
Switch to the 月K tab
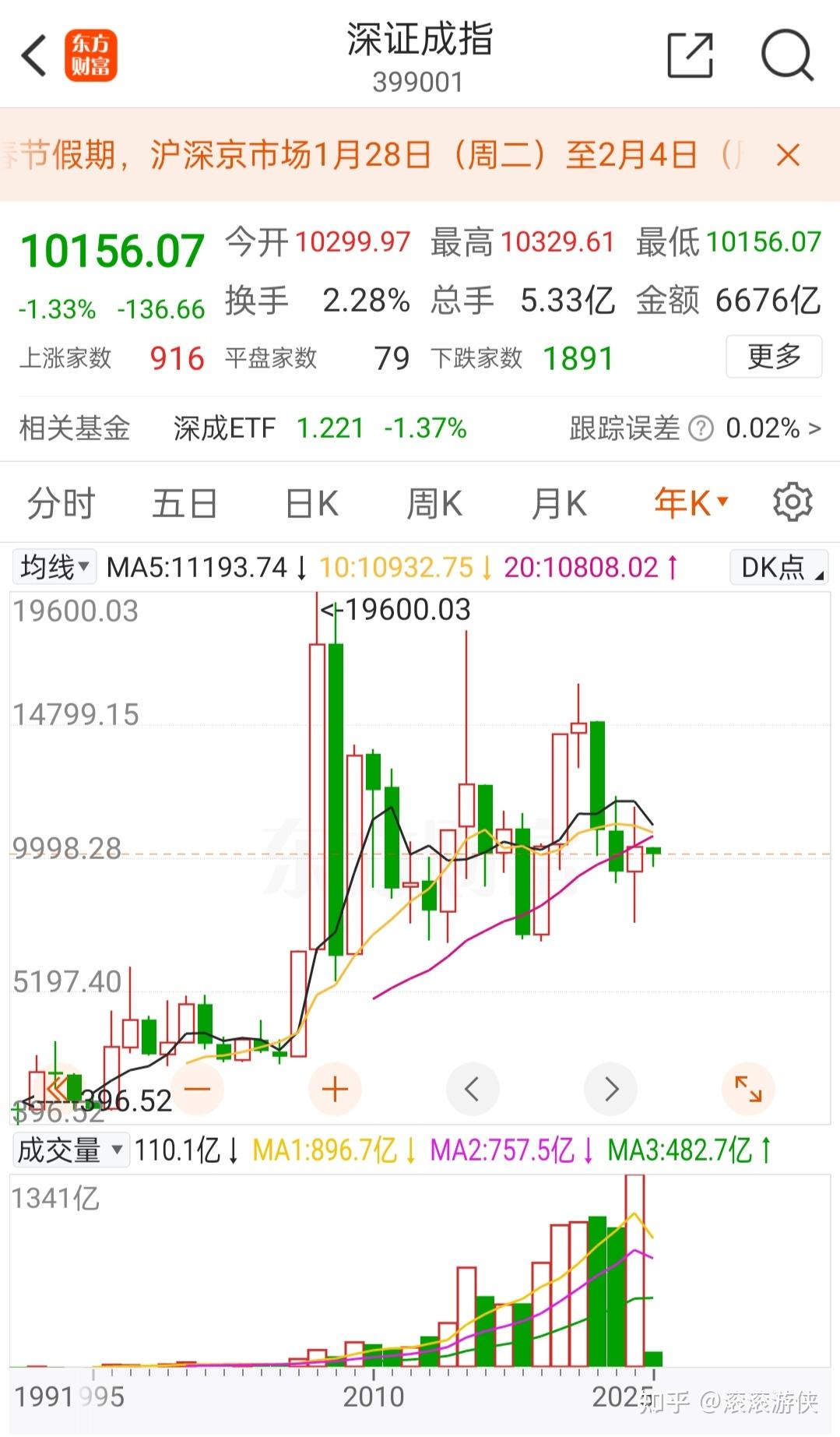pyautogui.click(x=557, y=503)
